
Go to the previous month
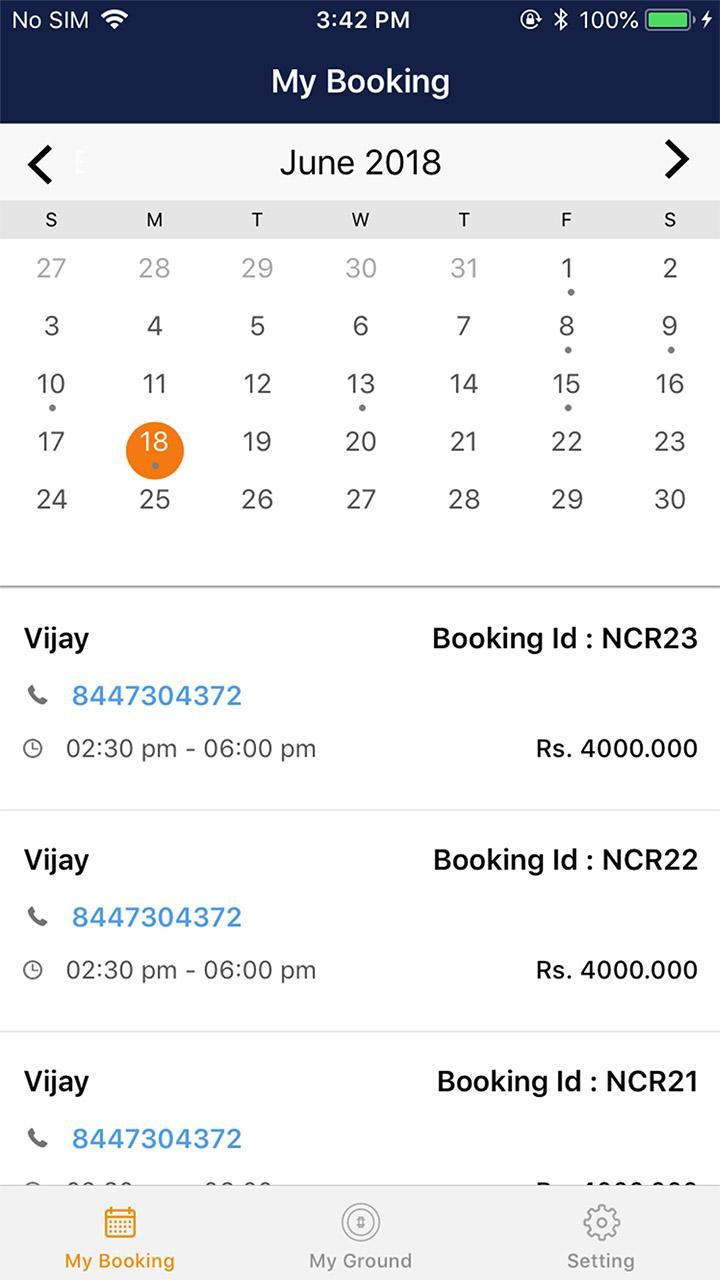(40, 163)
